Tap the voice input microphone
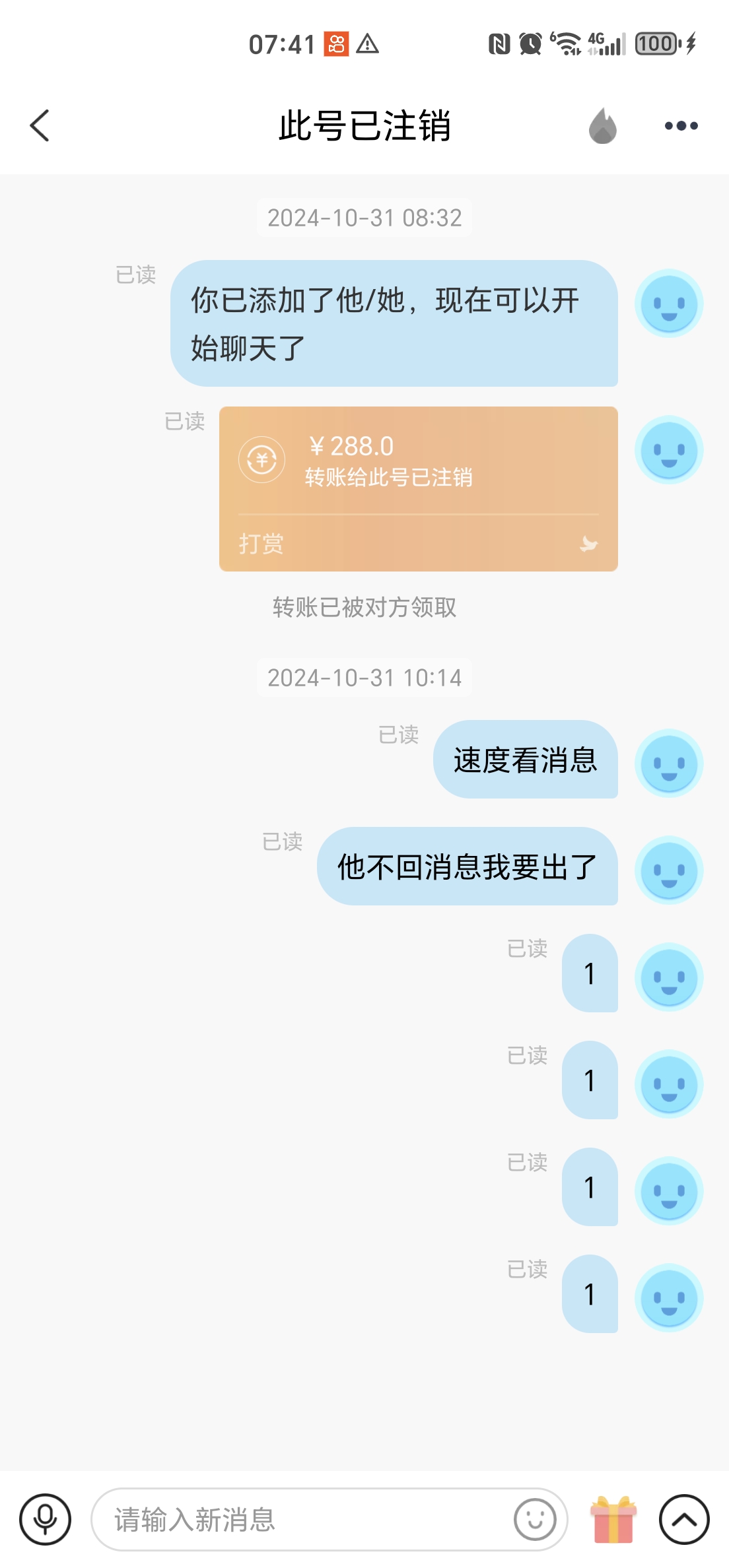 tap(45, 1520)
